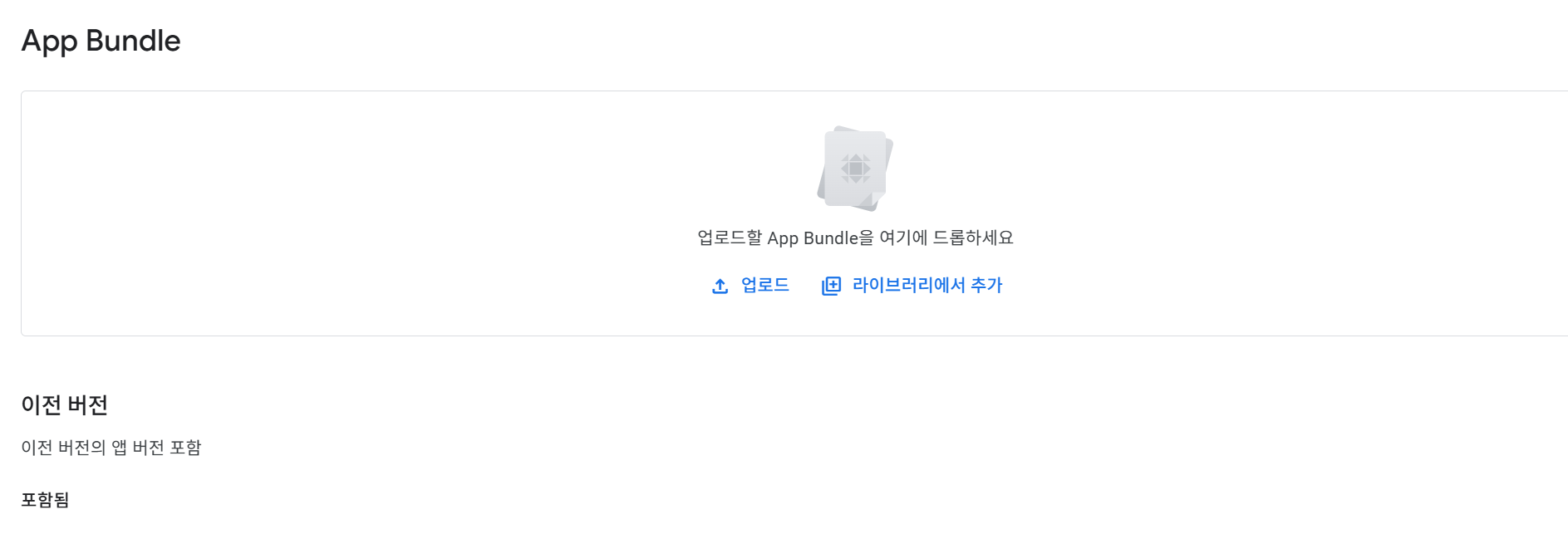Tap the 업로드 upload button
This screenshot has height=534, width=1568.
751,286
